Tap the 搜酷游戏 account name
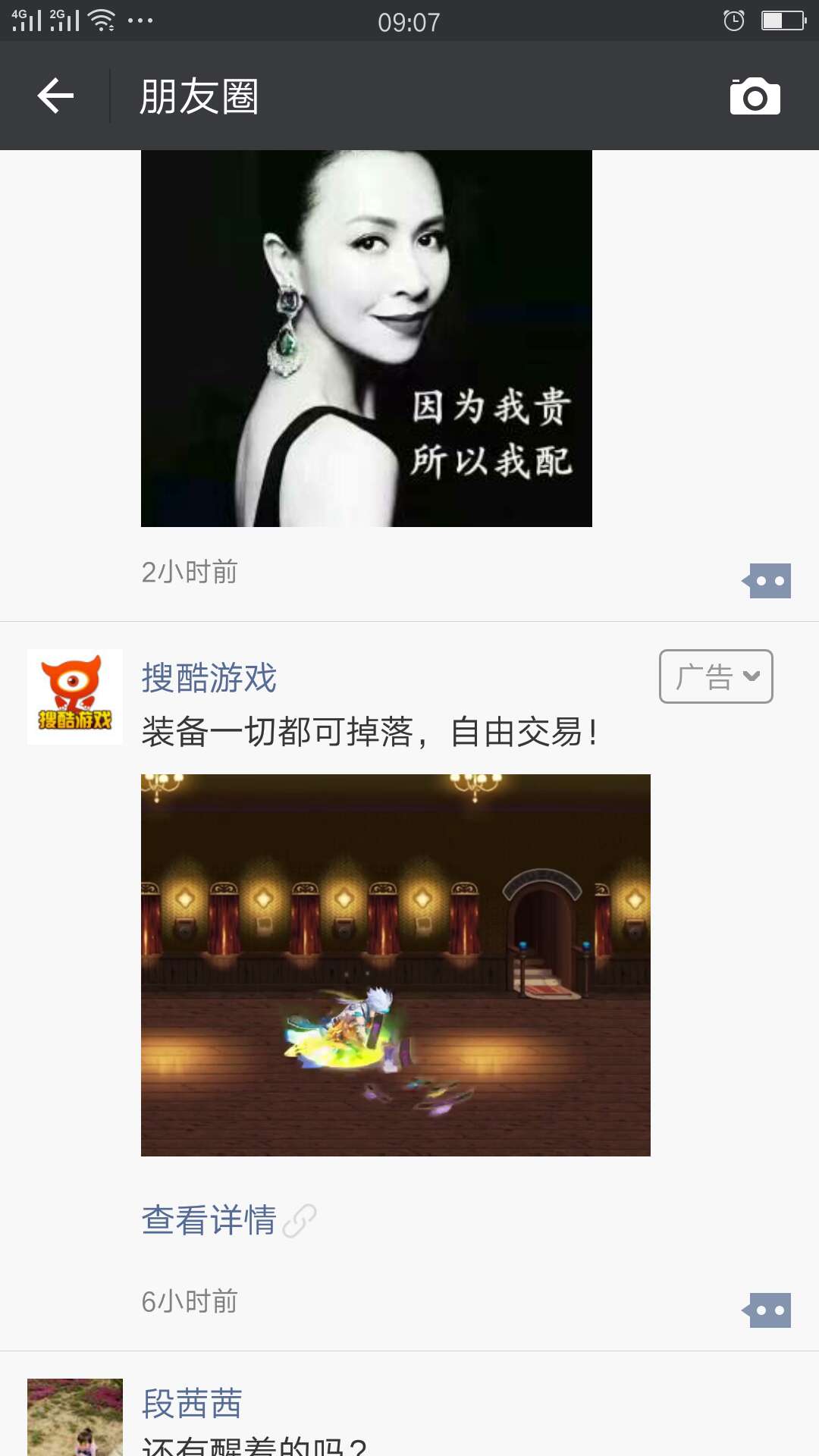This screenshot has width=819, height=1456. (209, 677)
